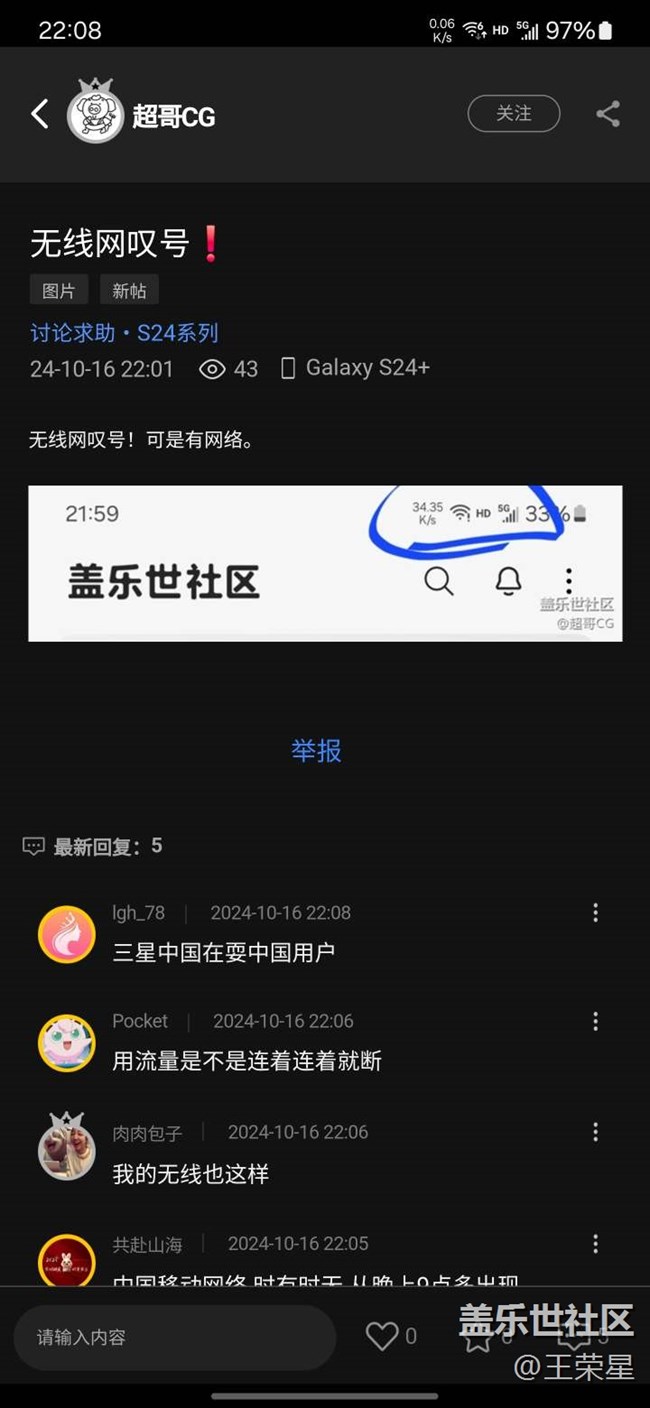
Task: Open lgh_78's avatar profile
Action: pos(67,935)
